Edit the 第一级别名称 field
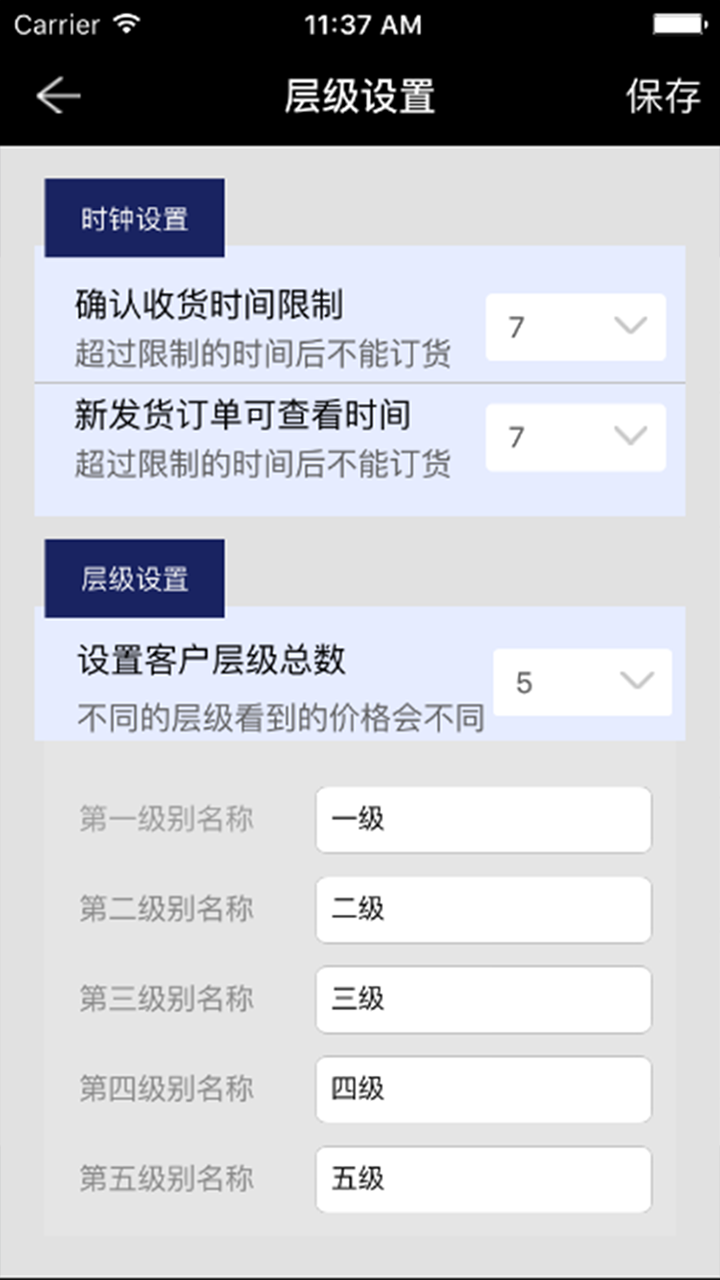720x1280 pixels. (483, 820)
